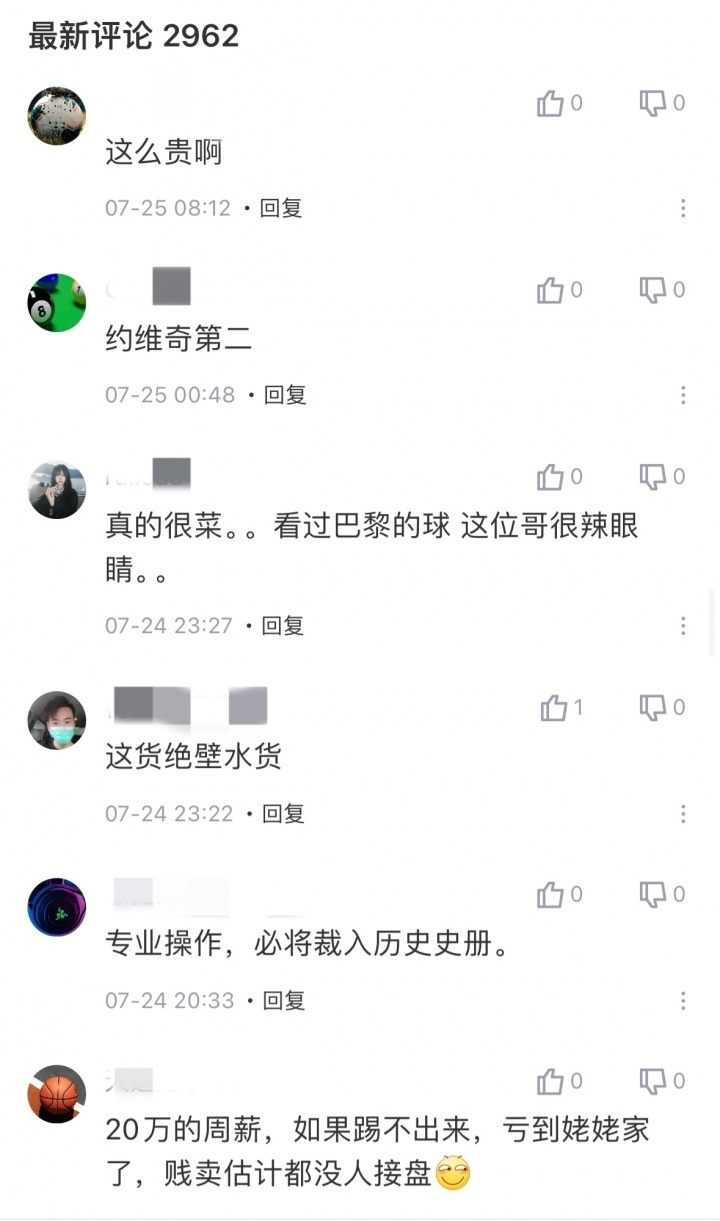Screen dimensions: 720x1221
Task: Reply to the comment 约维奇第二
Action: pos(285,395)
